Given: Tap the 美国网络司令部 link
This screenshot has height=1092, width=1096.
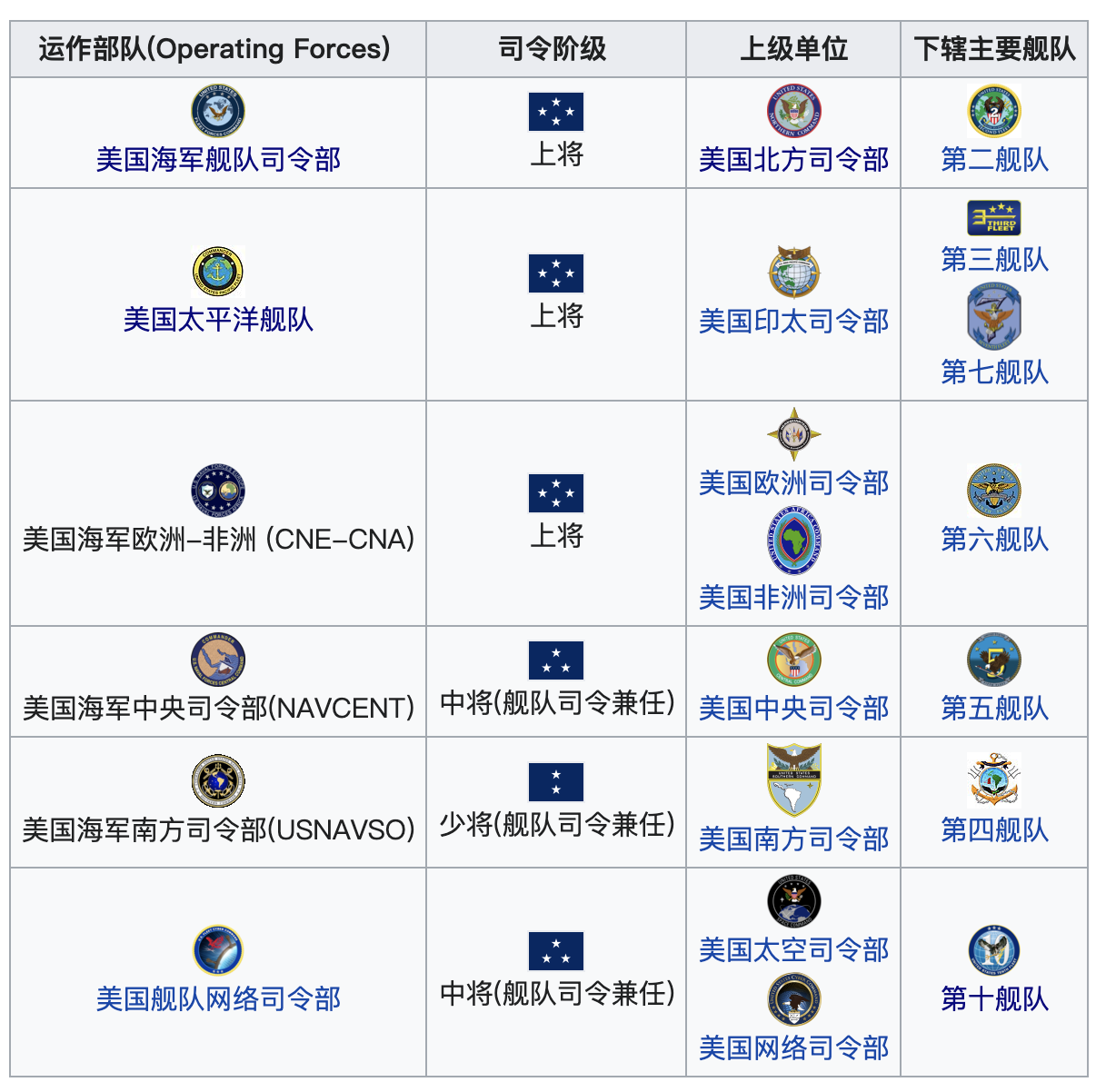Looking at the screenshot, I should tap(793, 1048).
